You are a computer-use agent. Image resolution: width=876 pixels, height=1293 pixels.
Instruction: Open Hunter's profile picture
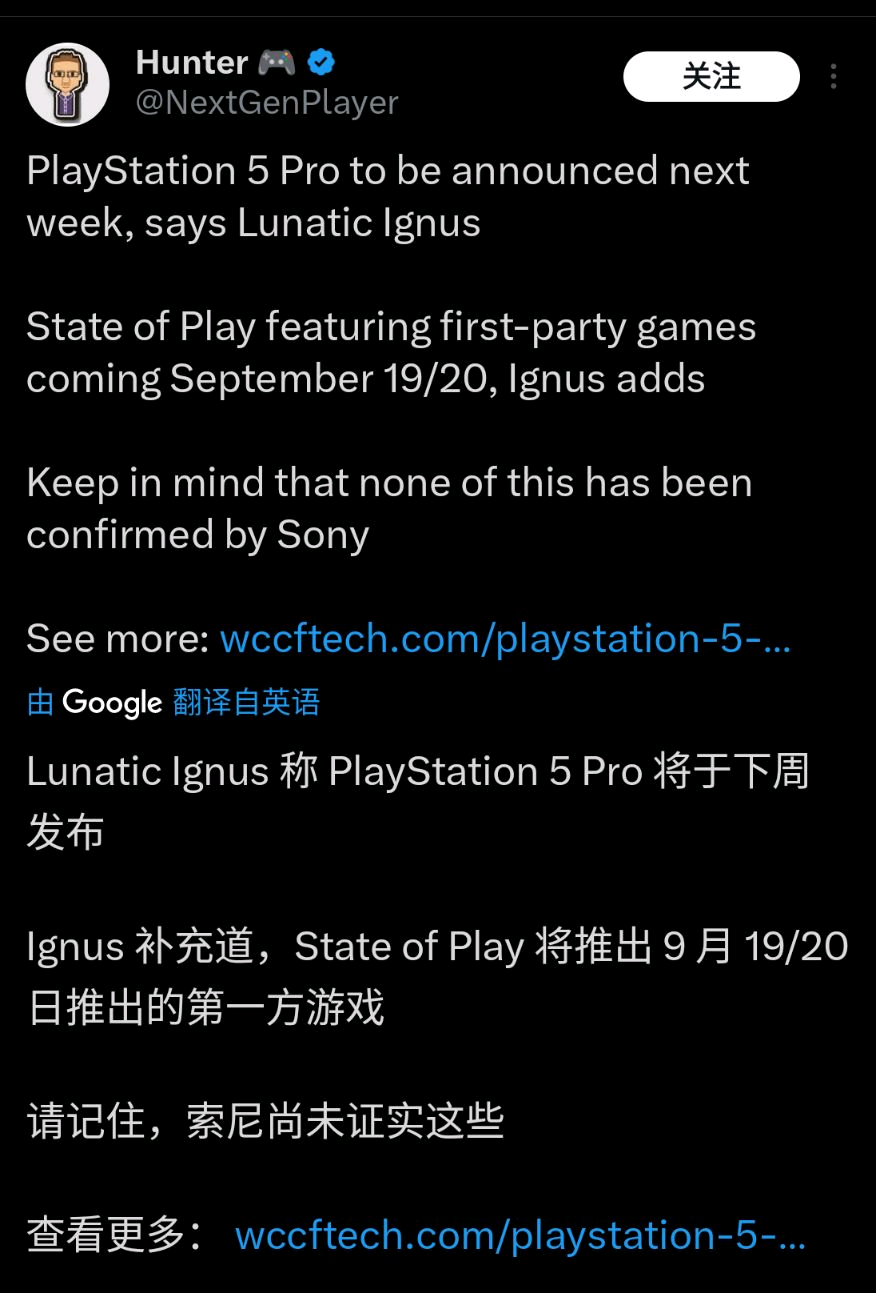pyautogui.click(x=67, y=84)
